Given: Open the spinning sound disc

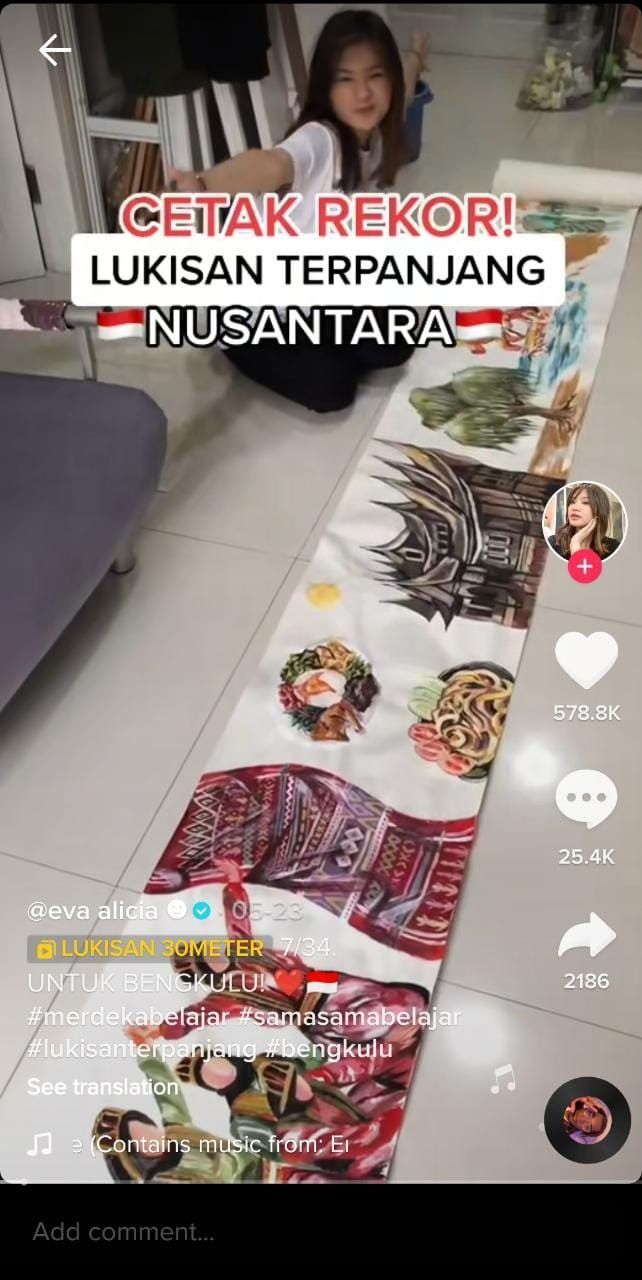Looking at the screenshot, I should tap(587, 1119).
